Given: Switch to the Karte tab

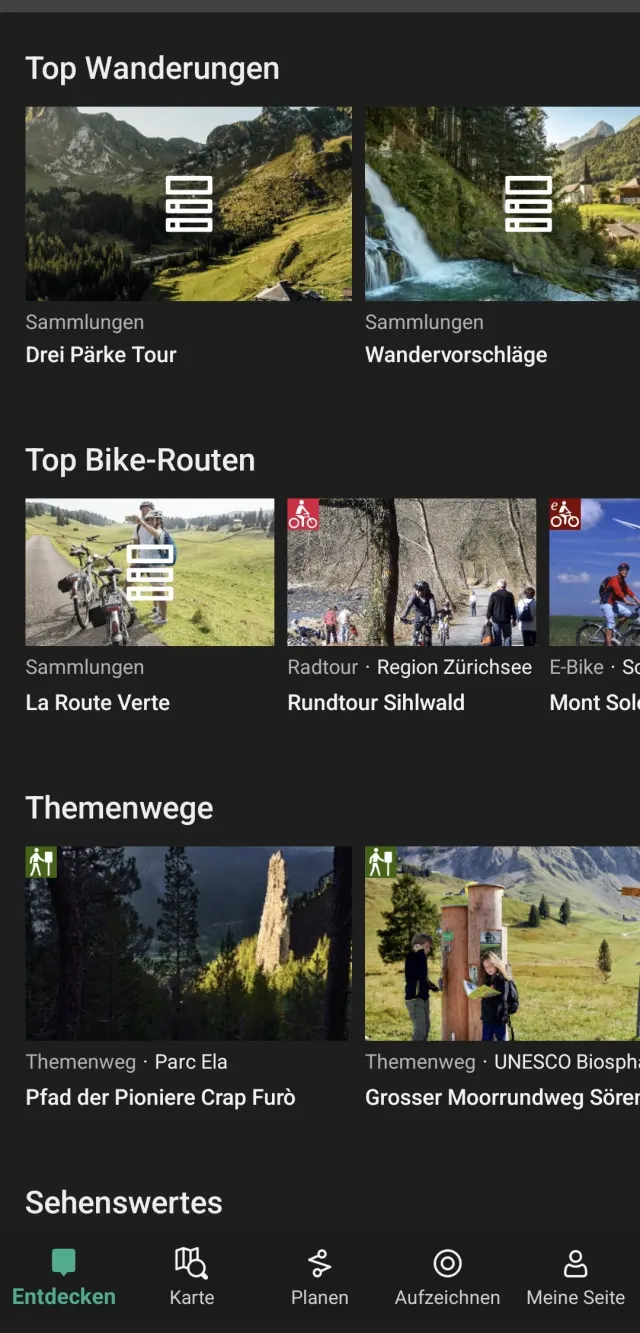Looking at the screenshot, I should [x=191, y=1278].
